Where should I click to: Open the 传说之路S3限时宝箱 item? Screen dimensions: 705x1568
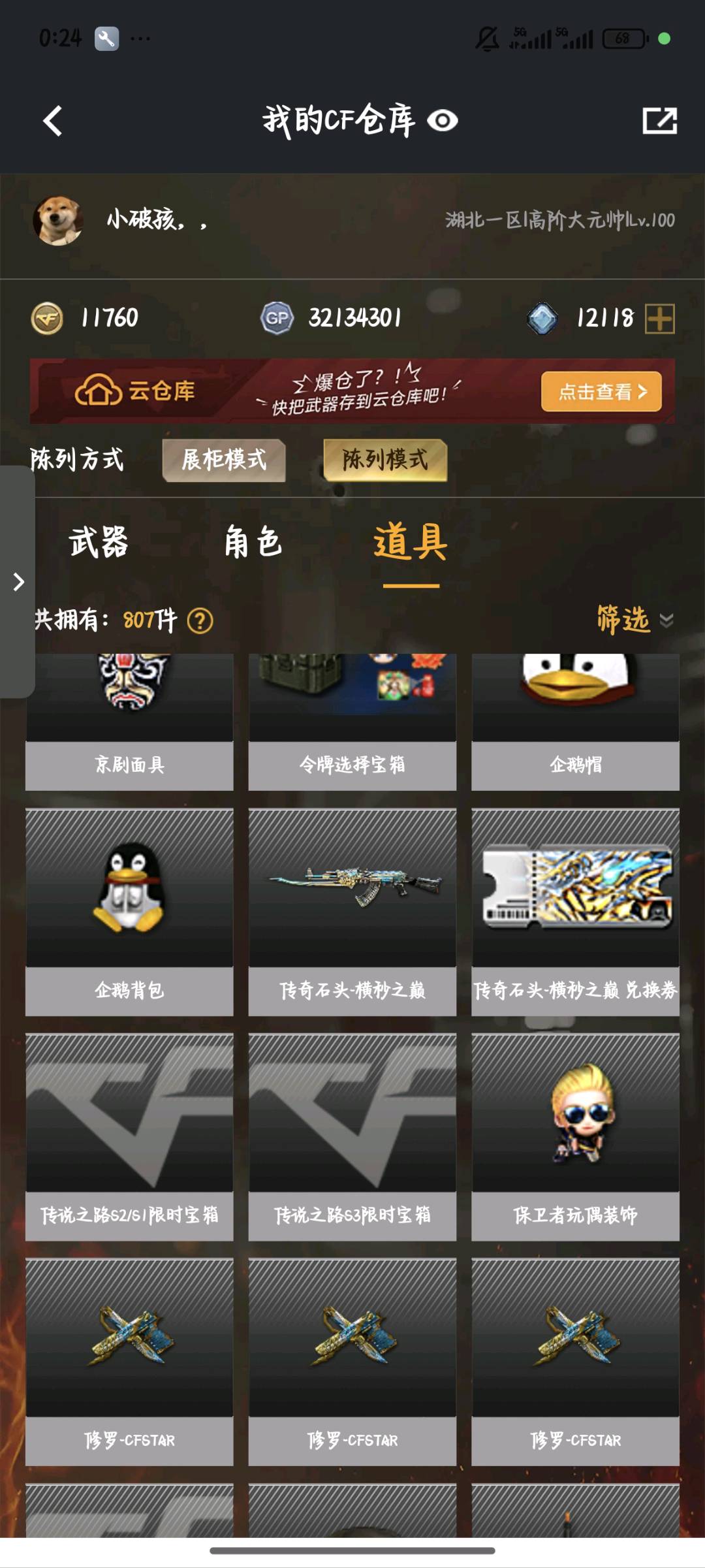click(352, 1137)
